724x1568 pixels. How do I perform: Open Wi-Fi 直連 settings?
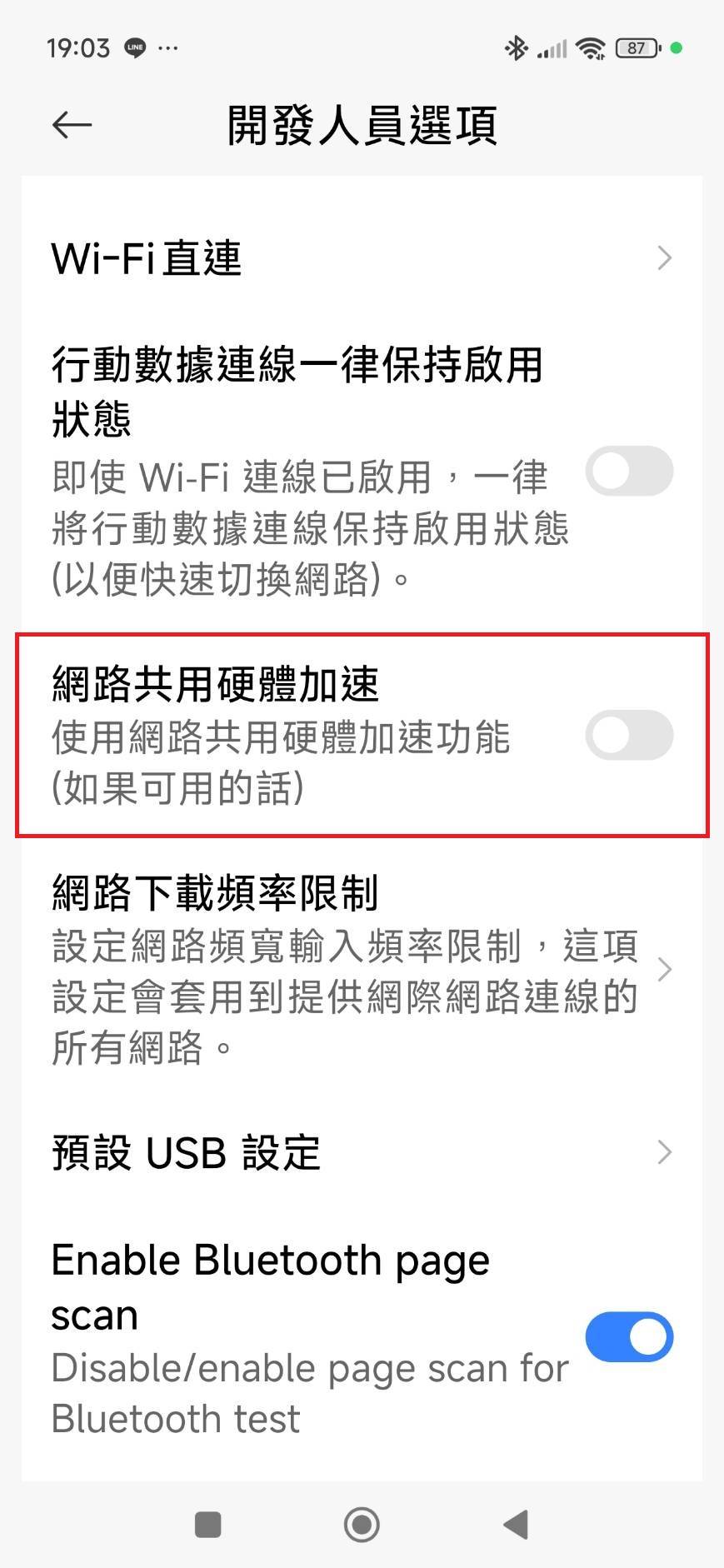tap(362, 258)
